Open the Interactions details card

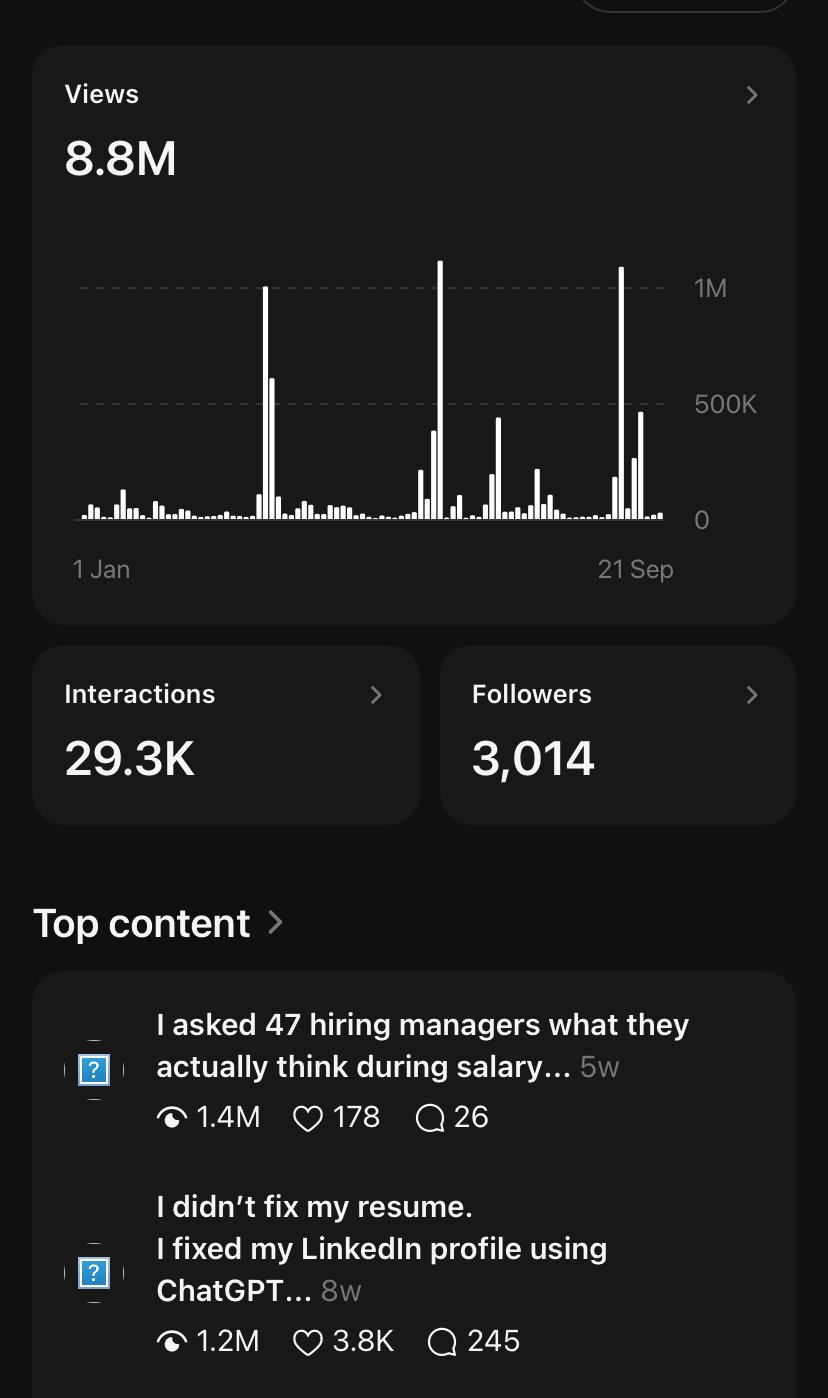click(x=225, y=735)
